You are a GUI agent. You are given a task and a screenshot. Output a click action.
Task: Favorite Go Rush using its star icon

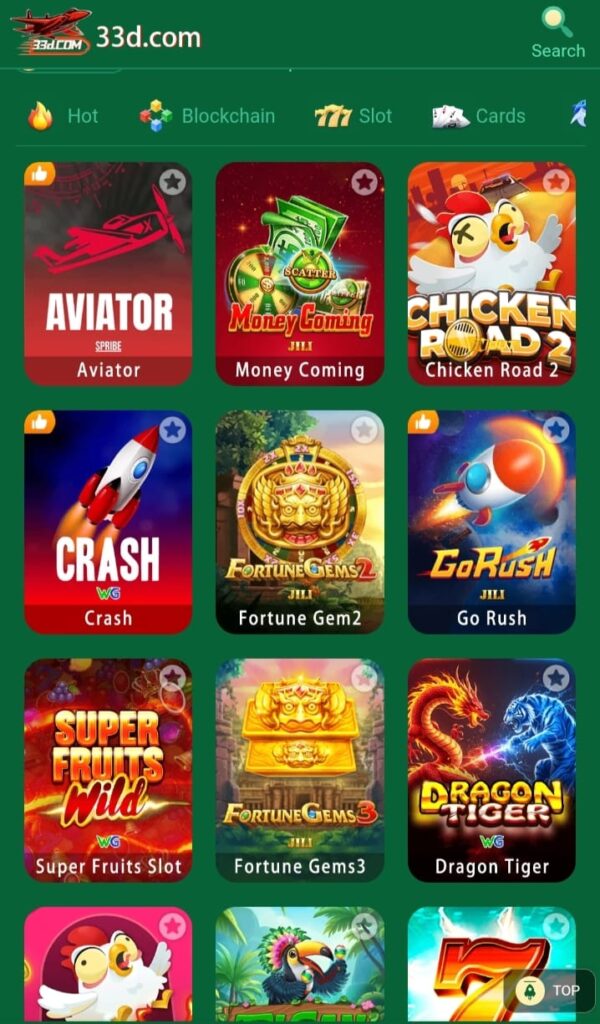tap(556, 430)
